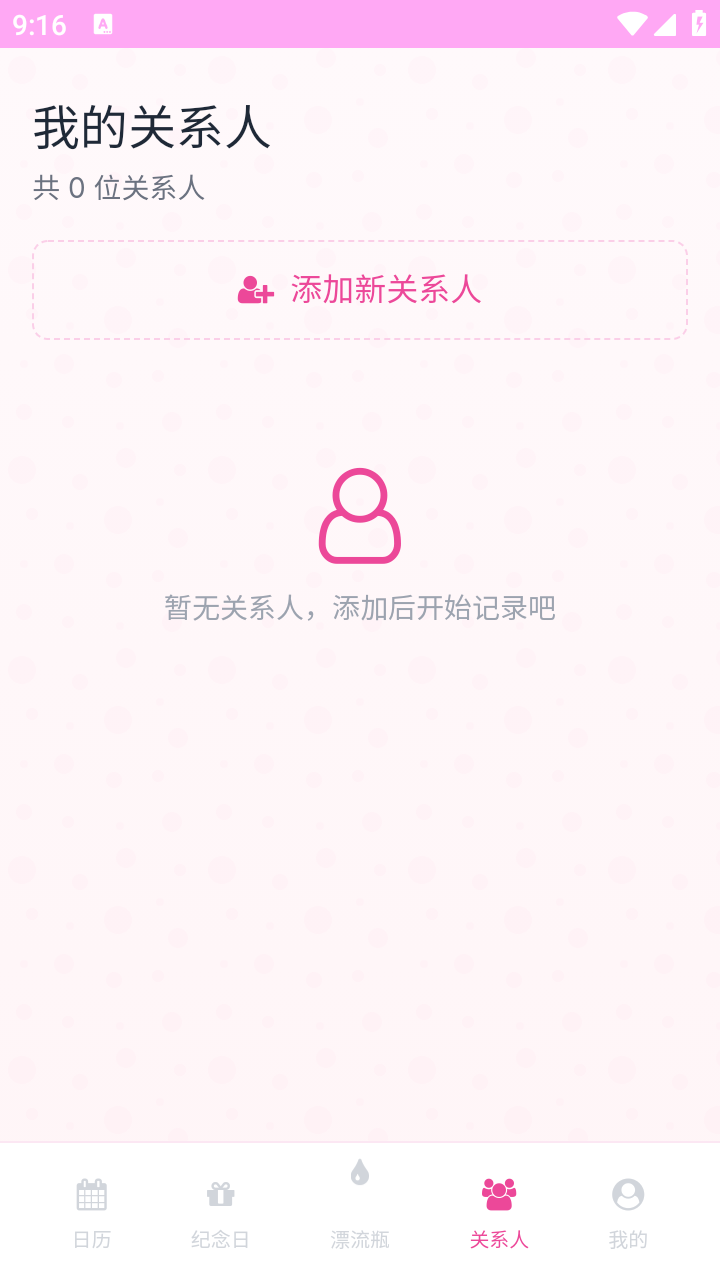Click the 共 0 位关系人 counter text
This screenshot has width=720, height=1280.
pos(120,188)
